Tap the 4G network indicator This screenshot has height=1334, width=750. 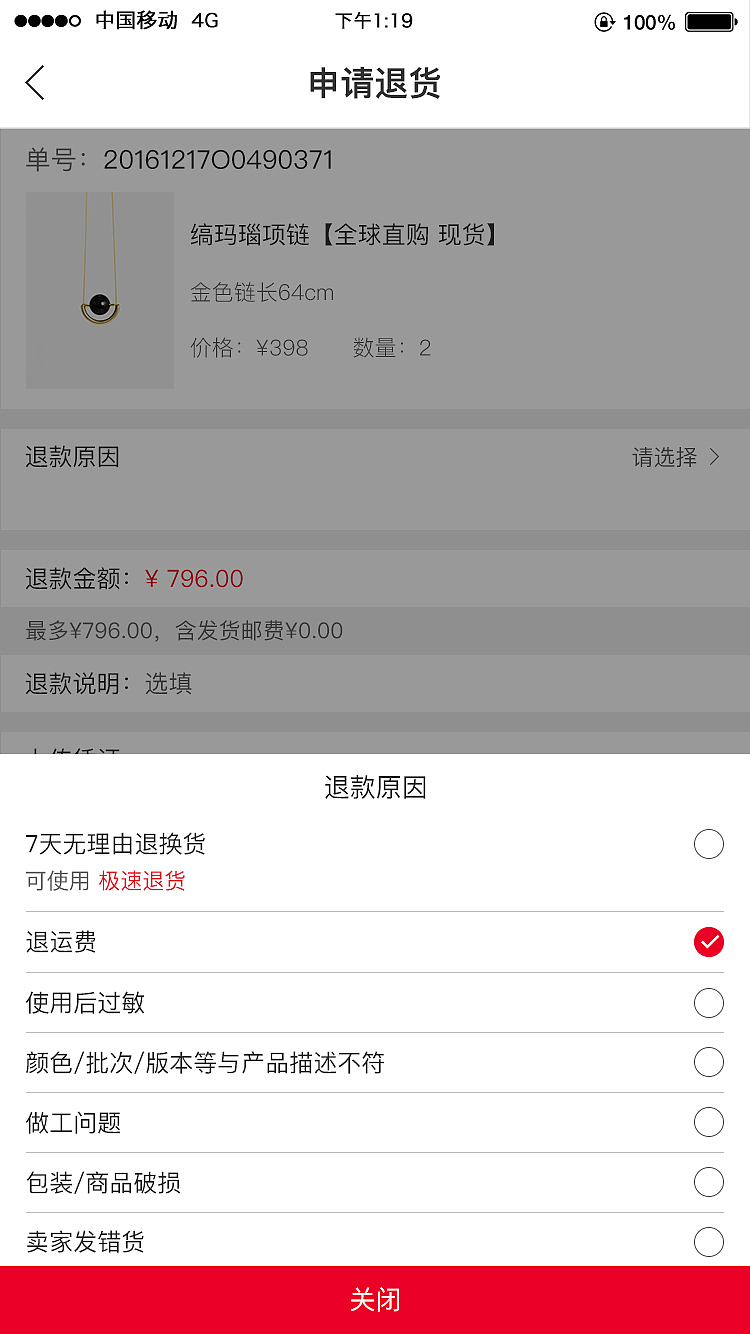point(201,20)
